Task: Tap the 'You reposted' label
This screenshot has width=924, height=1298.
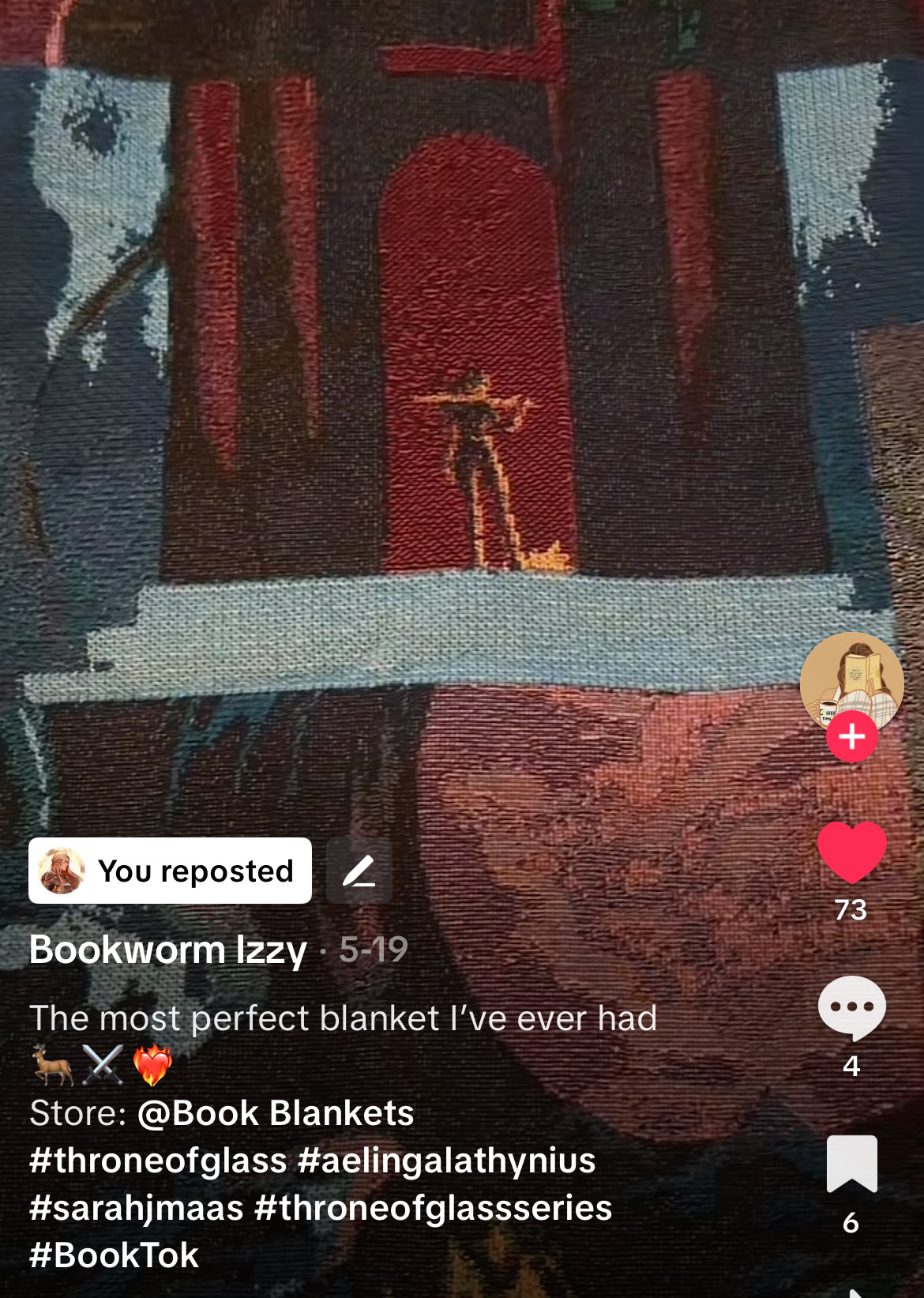Action: pos(171,871)
